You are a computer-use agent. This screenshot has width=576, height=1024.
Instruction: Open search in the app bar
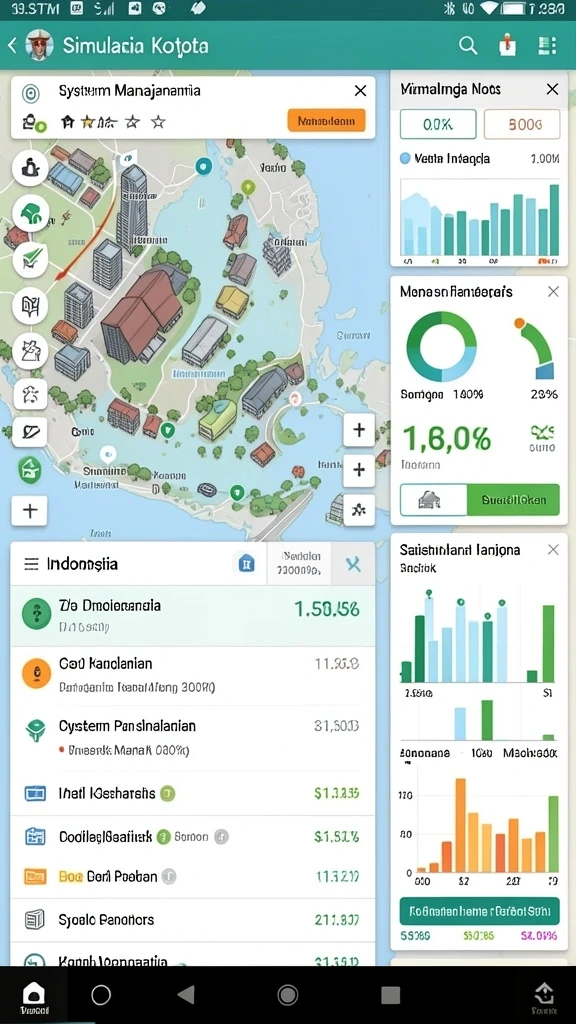468,45
